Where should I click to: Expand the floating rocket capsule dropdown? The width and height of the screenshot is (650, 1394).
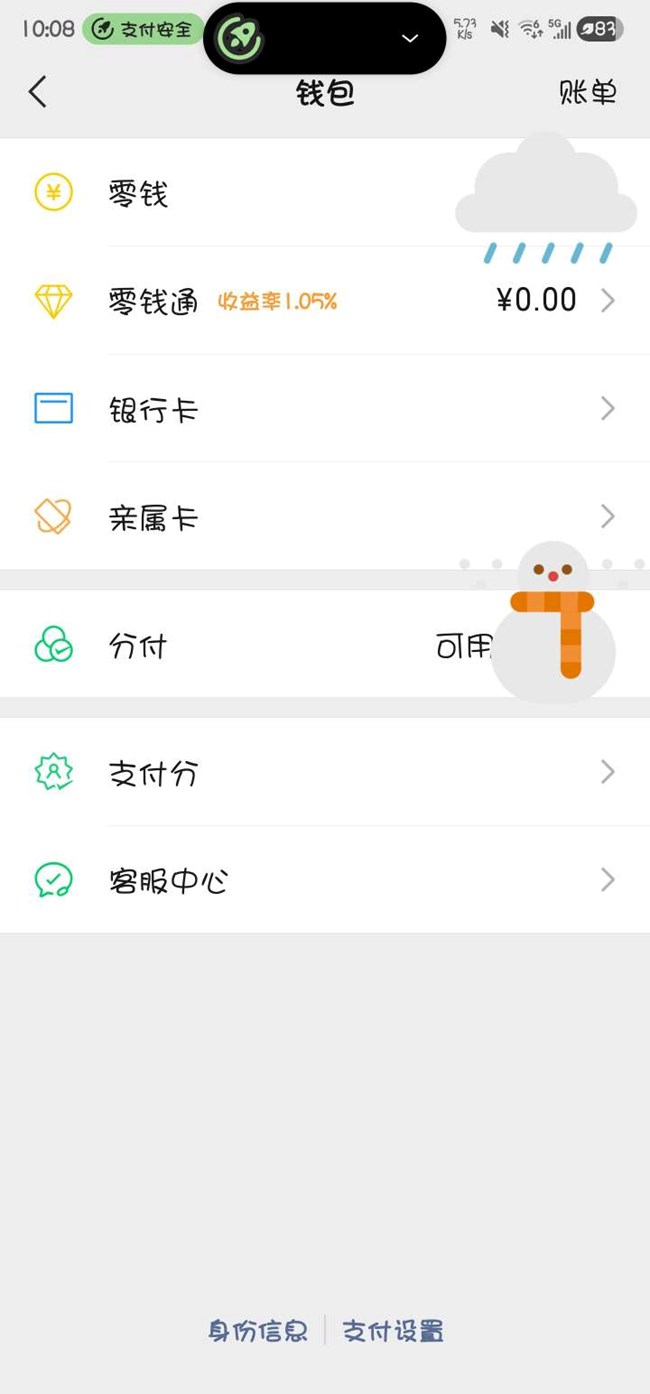408,39
